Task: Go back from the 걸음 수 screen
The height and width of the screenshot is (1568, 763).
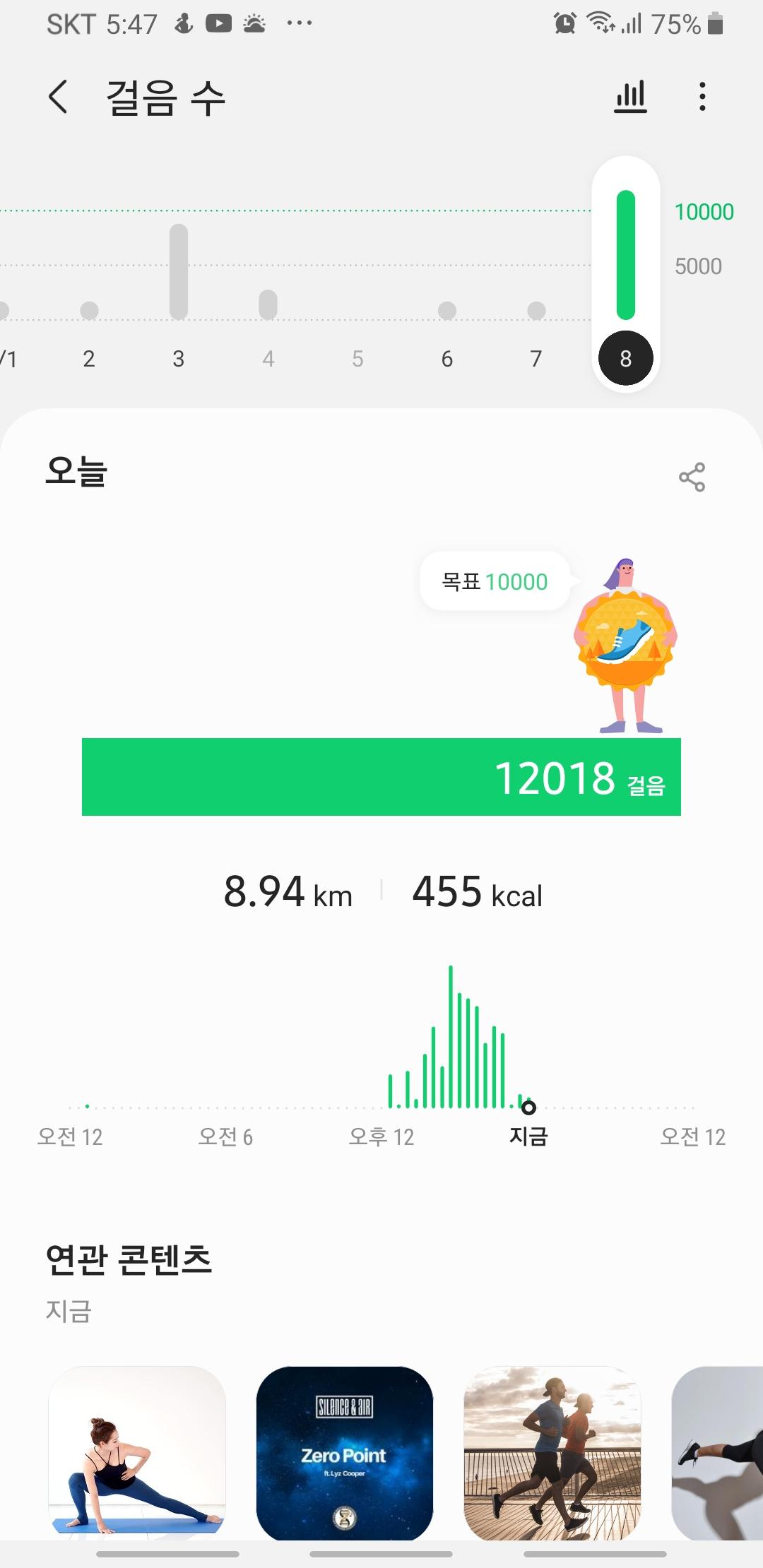Action: pos(59,97)
